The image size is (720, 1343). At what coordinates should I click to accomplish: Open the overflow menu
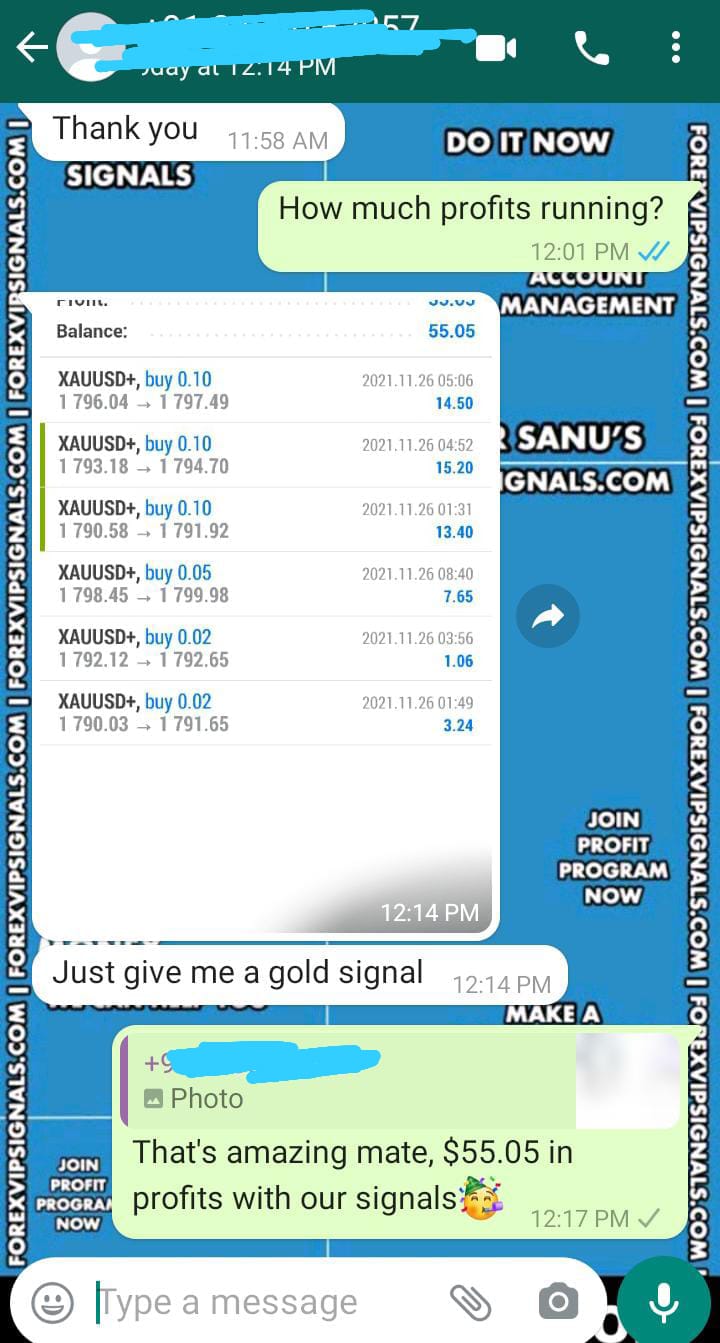[x=676, y=47]
